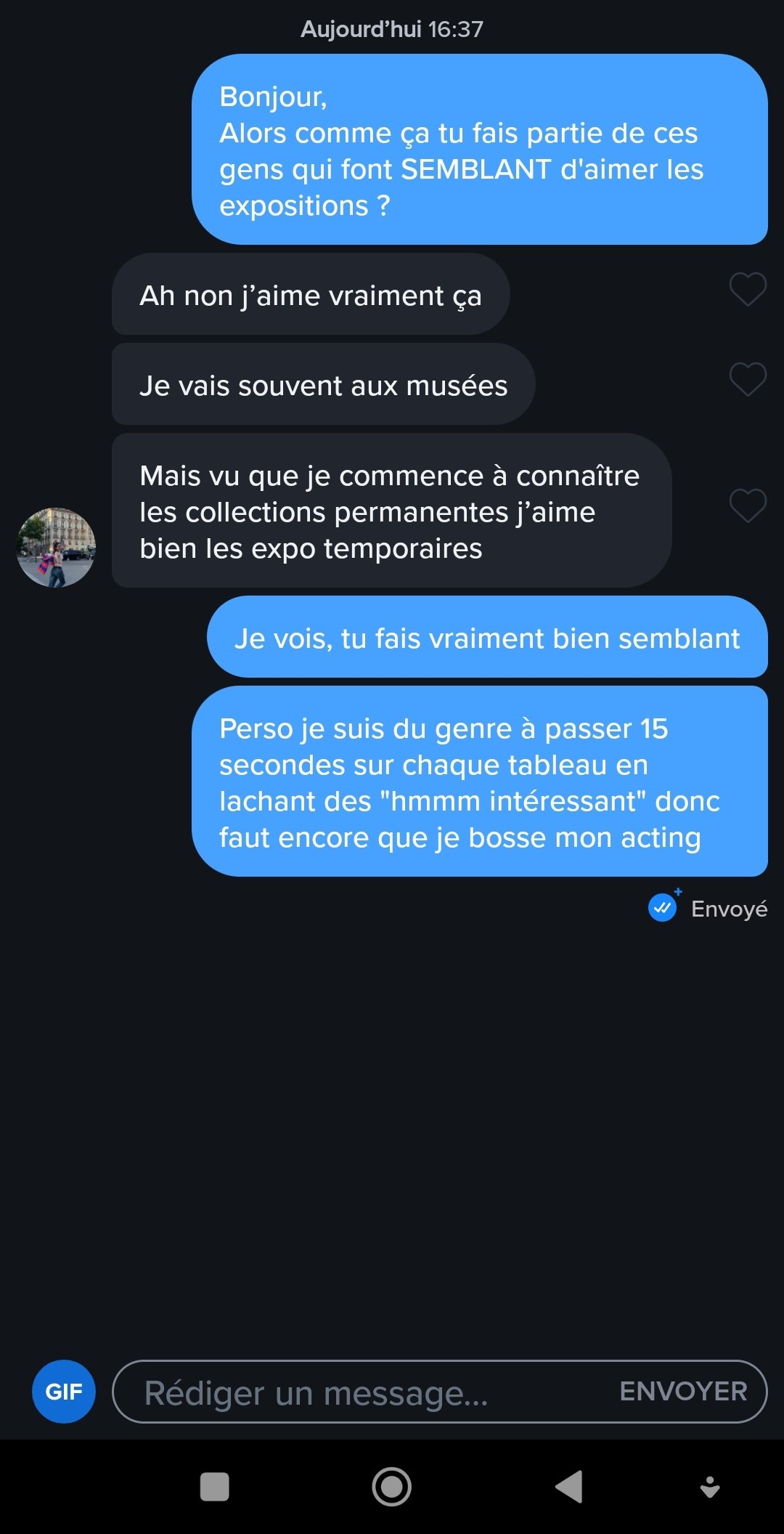Like the message about expo temporaires
This screenshot has height=1534, width=784.
[748, 506]
